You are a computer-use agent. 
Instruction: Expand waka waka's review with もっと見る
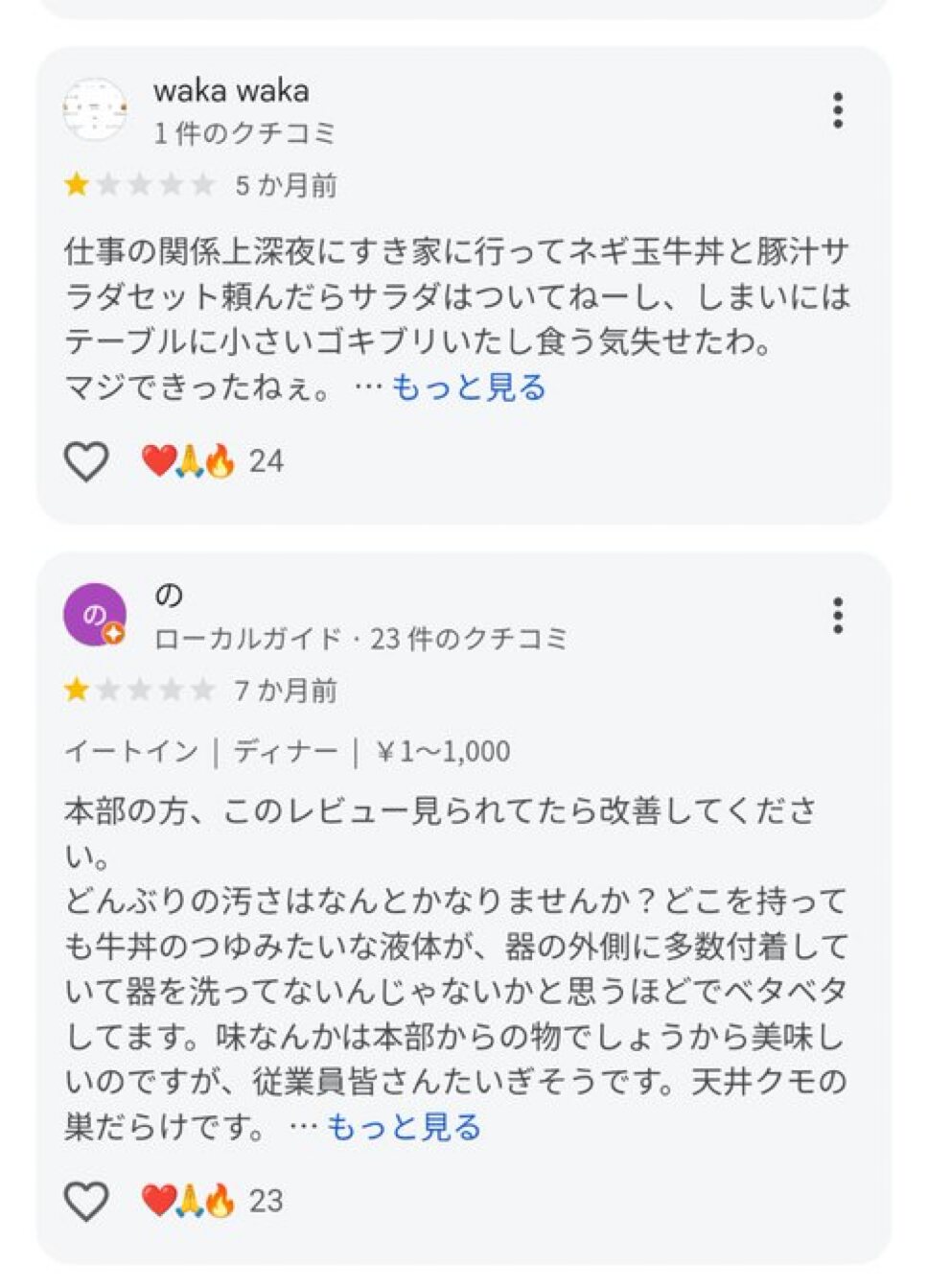click(x=469, y=387)
